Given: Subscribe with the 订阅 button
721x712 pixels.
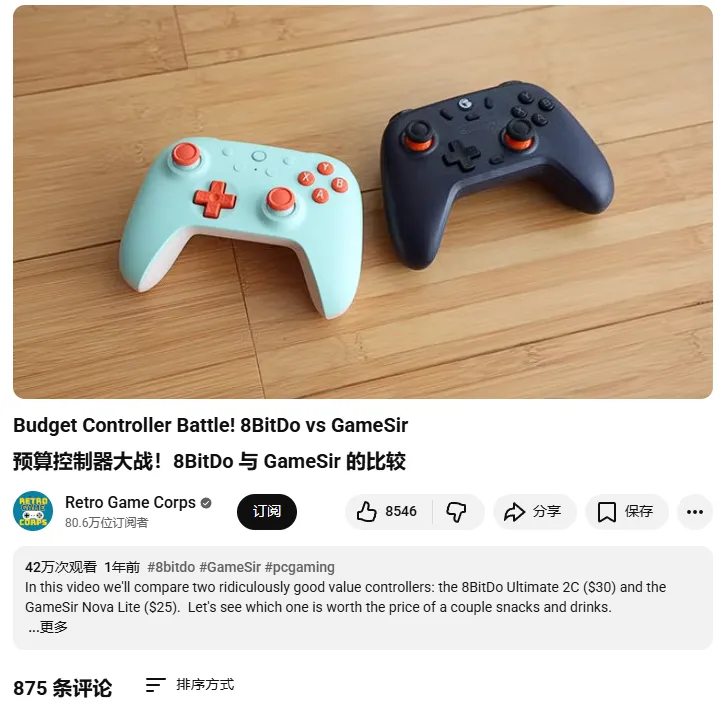Looking at the screenshot, I should coord(267,511).
